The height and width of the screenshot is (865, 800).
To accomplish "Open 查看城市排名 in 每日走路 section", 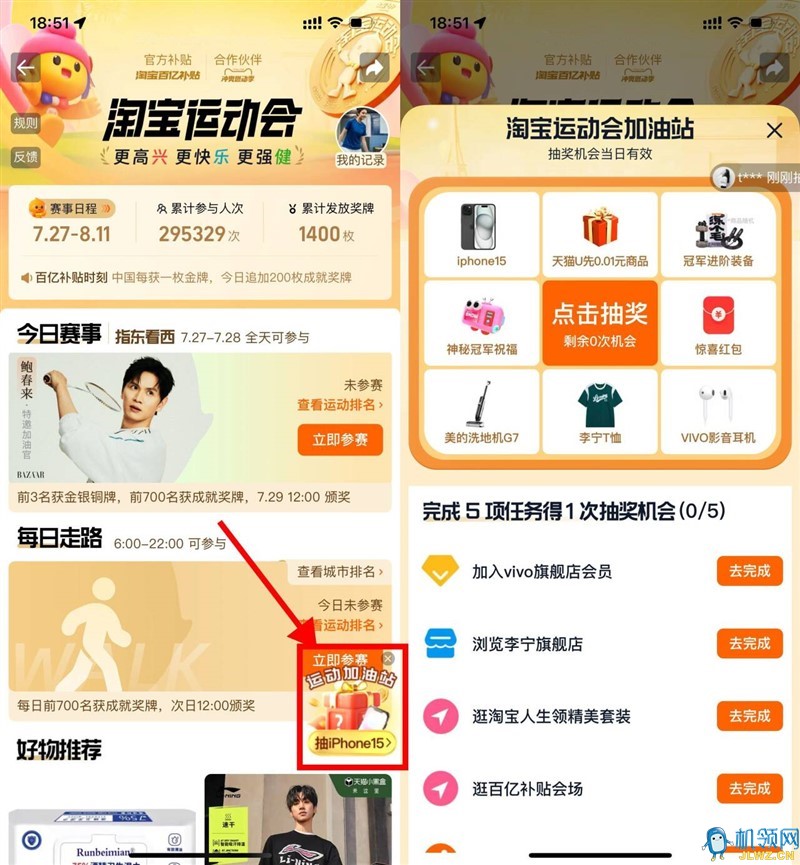I will tap(340, 571).
